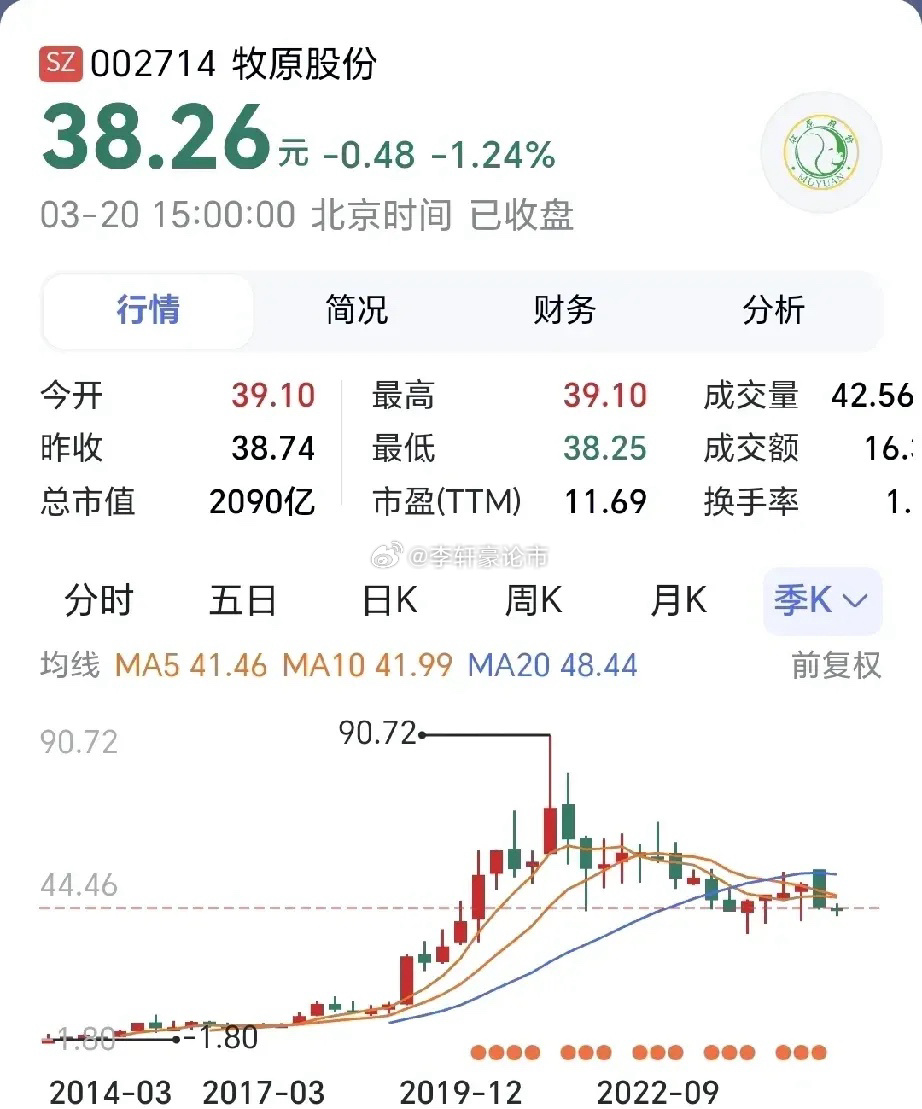
Task: Open the 财务 tab
Action: coord(565,310)
